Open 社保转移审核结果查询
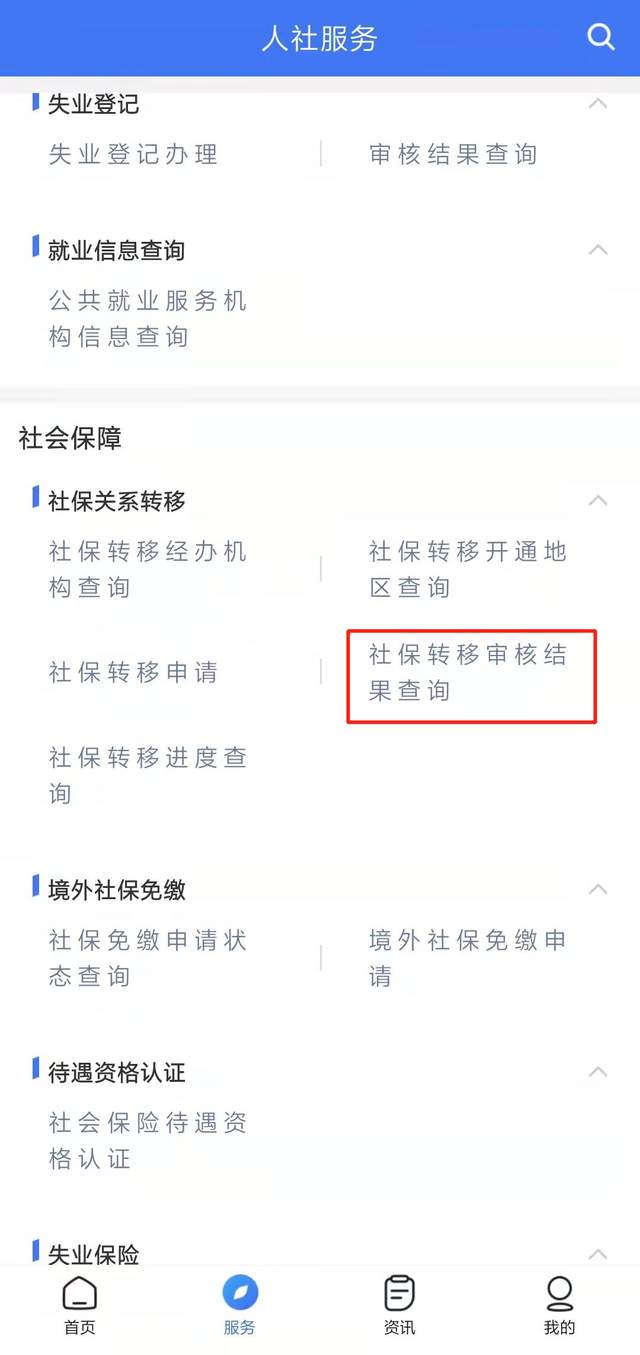The height and width of the screenshot is (1355, 640). [468, 672]
